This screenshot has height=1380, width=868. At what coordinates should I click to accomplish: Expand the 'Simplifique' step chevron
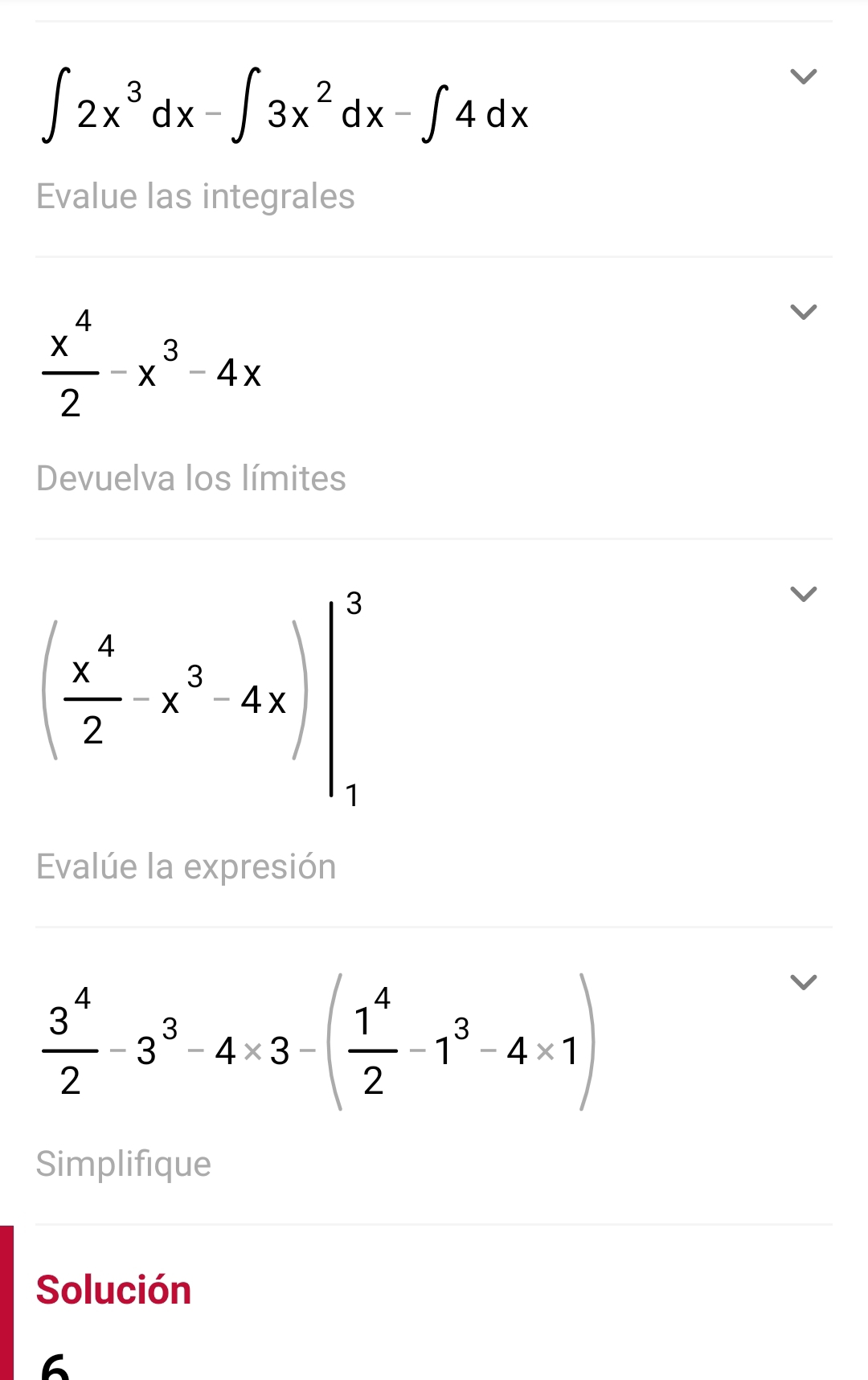coord(804,981)
